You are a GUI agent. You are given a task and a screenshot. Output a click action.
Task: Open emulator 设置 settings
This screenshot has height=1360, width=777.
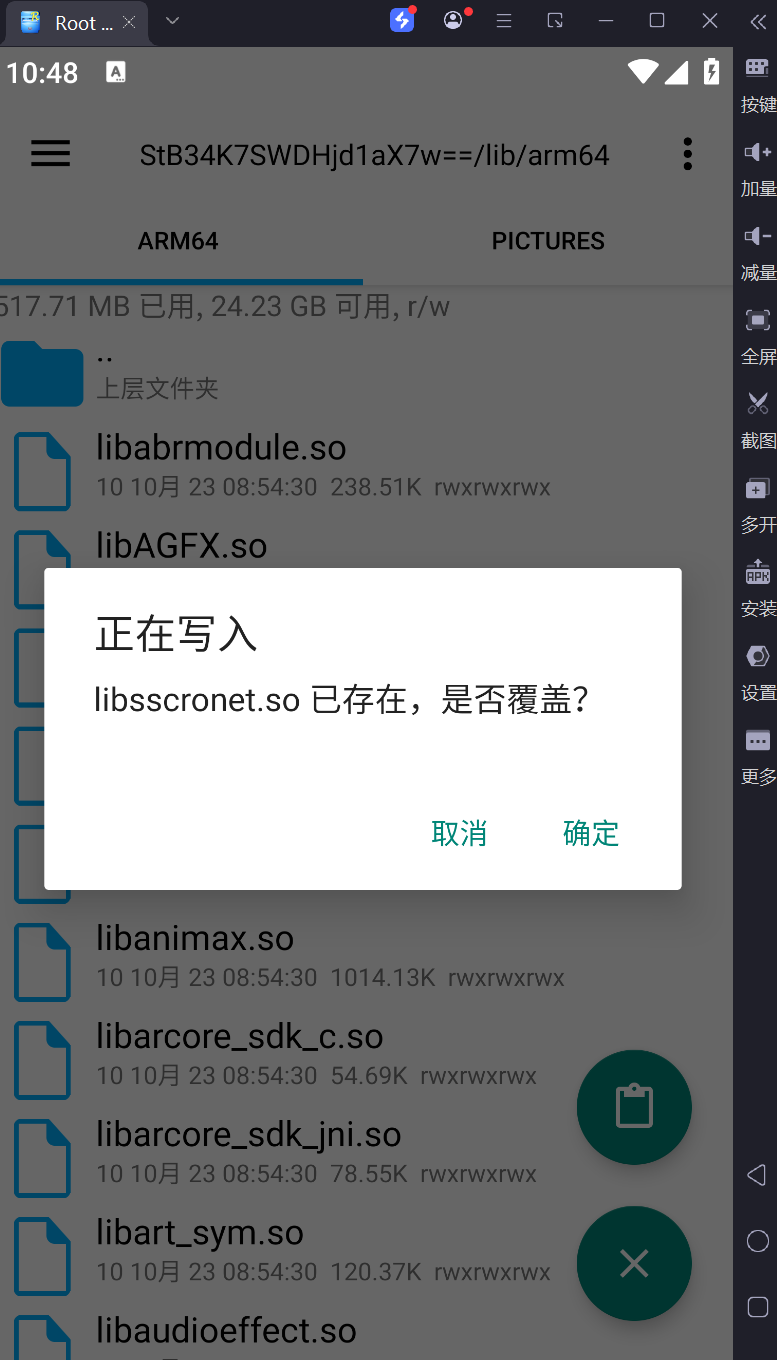pyautogui.click(x=758, y=668)
